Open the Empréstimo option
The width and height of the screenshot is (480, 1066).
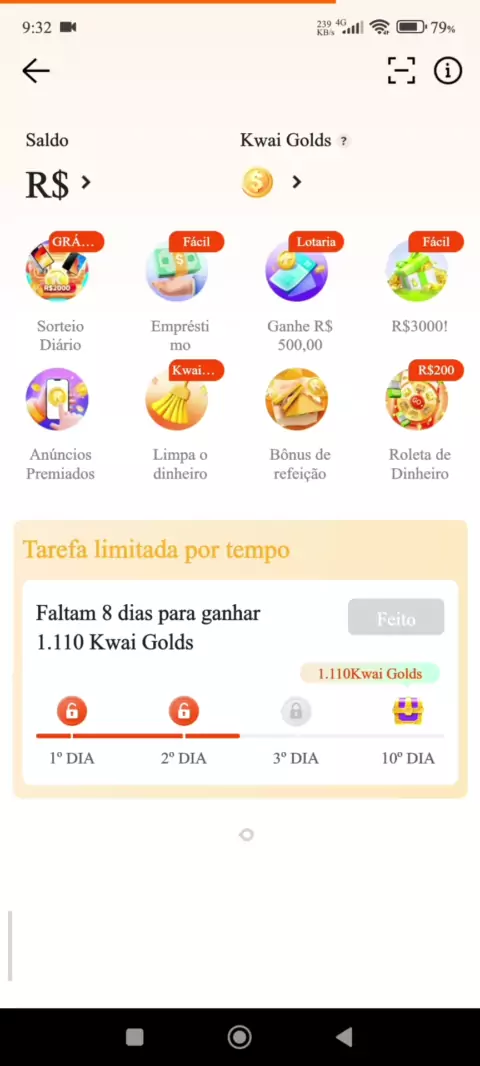pyautogui.click(x=180, y=293)
